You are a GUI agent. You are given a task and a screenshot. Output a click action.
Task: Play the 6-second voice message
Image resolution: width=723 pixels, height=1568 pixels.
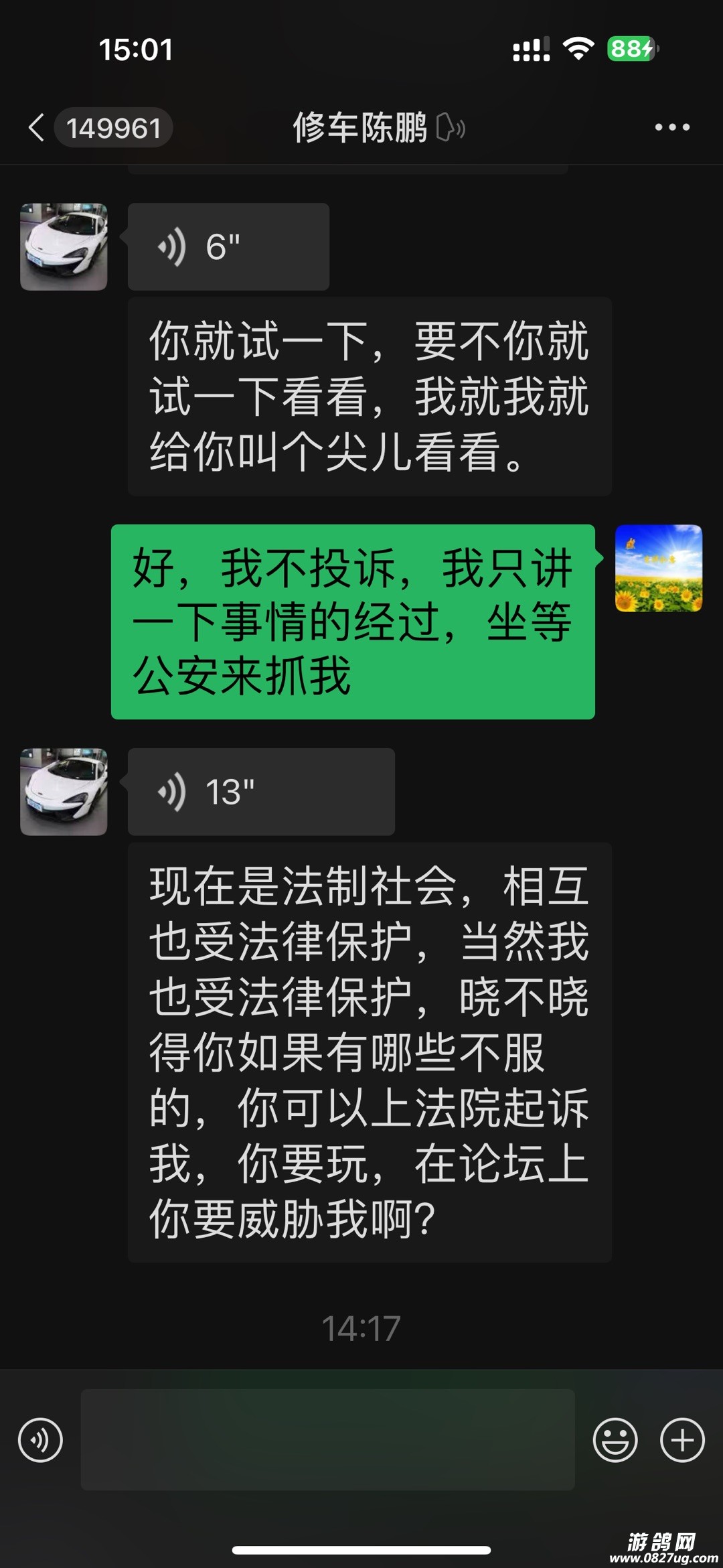pyautogui.click(x=228, y=247)
